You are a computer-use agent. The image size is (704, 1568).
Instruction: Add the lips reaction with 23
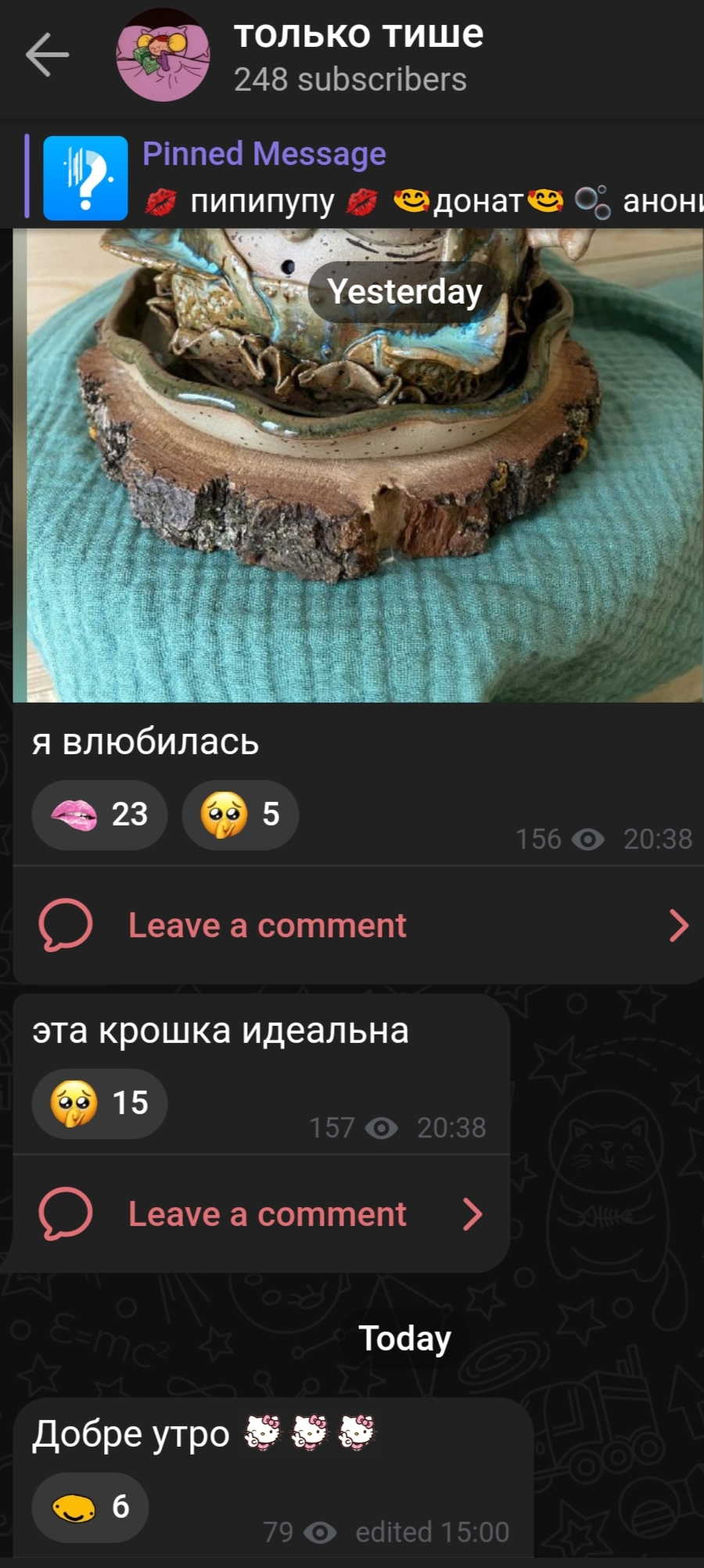99,815
